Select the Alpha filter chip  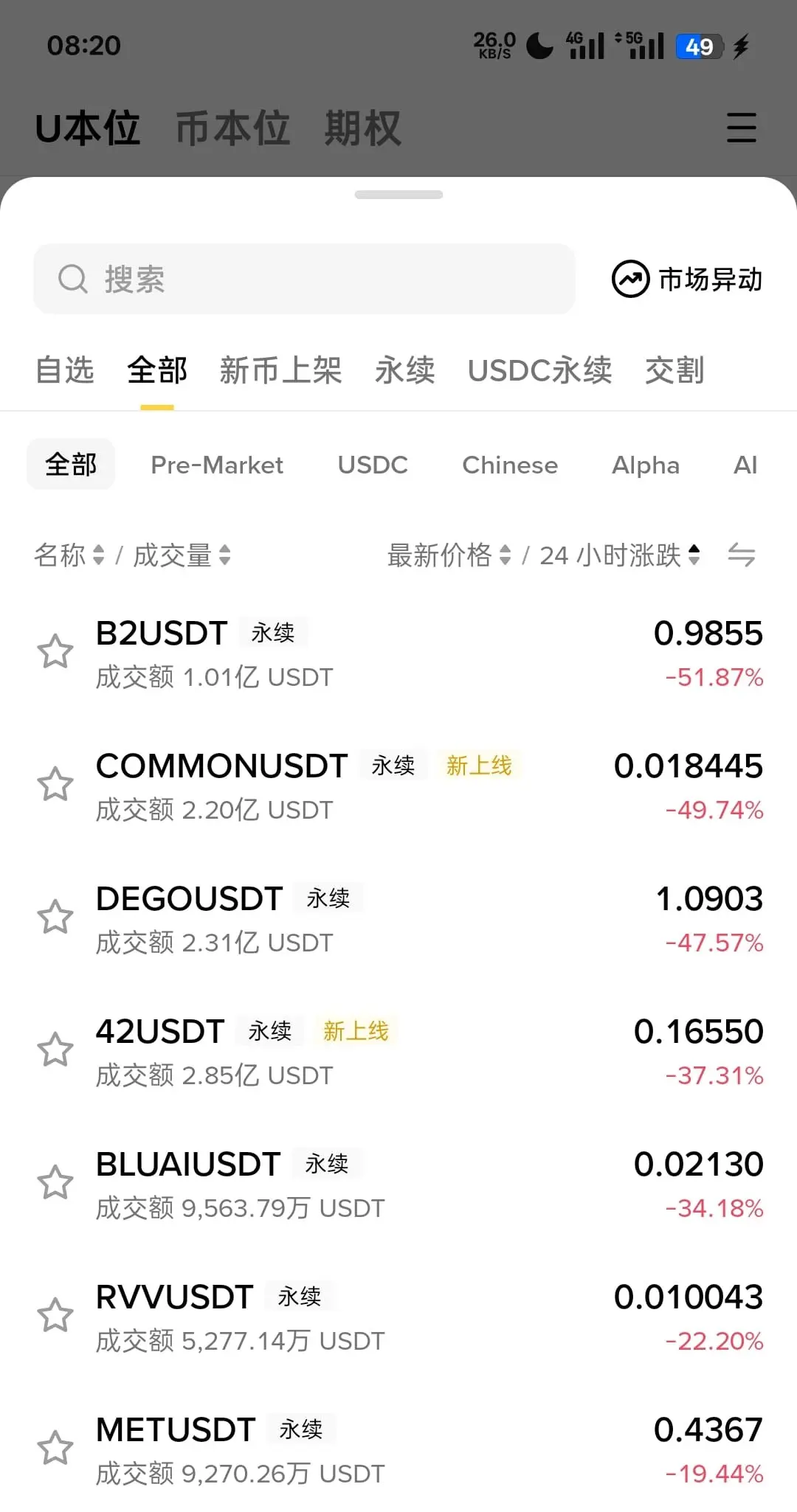pyautogui.click(x=646, y=465)
